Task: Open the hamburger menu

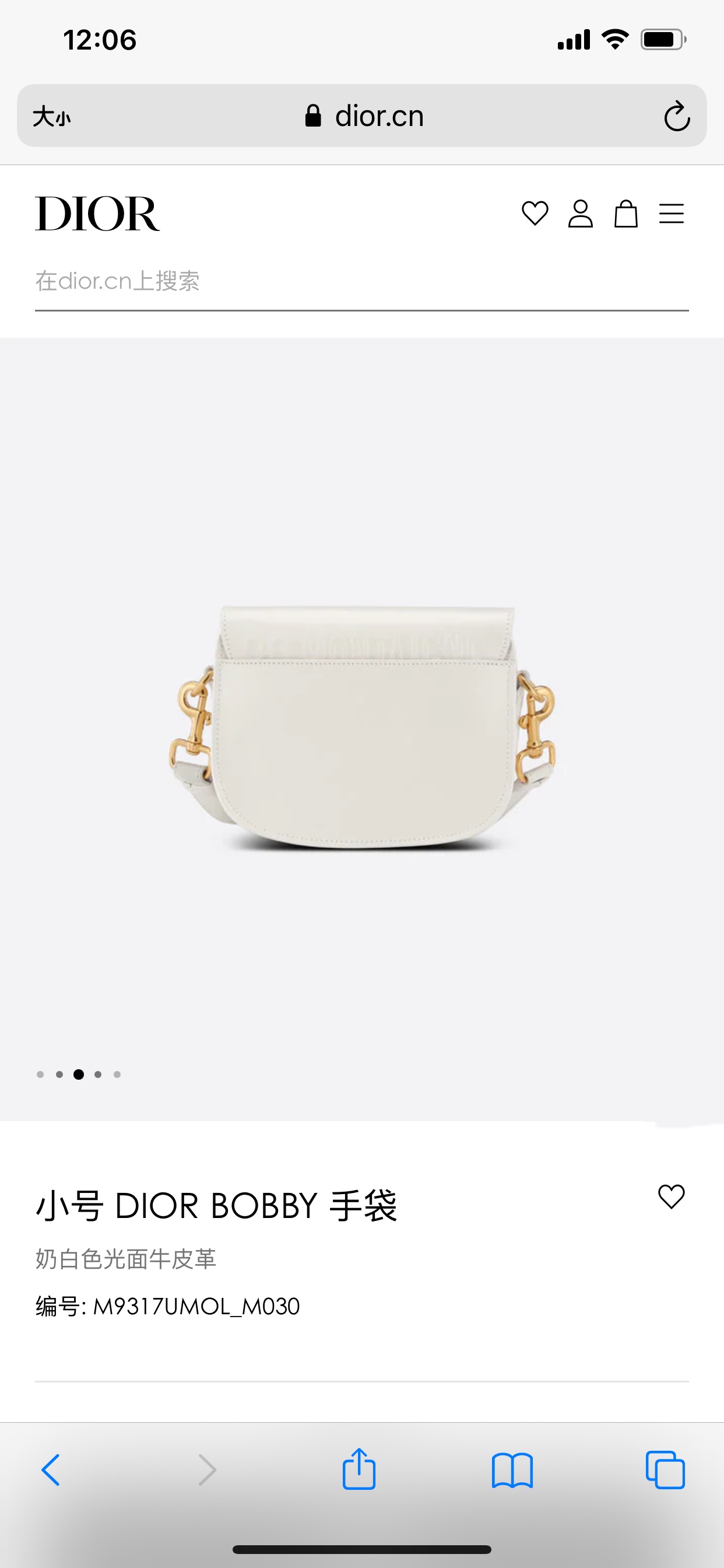Action: coord(671,213)
